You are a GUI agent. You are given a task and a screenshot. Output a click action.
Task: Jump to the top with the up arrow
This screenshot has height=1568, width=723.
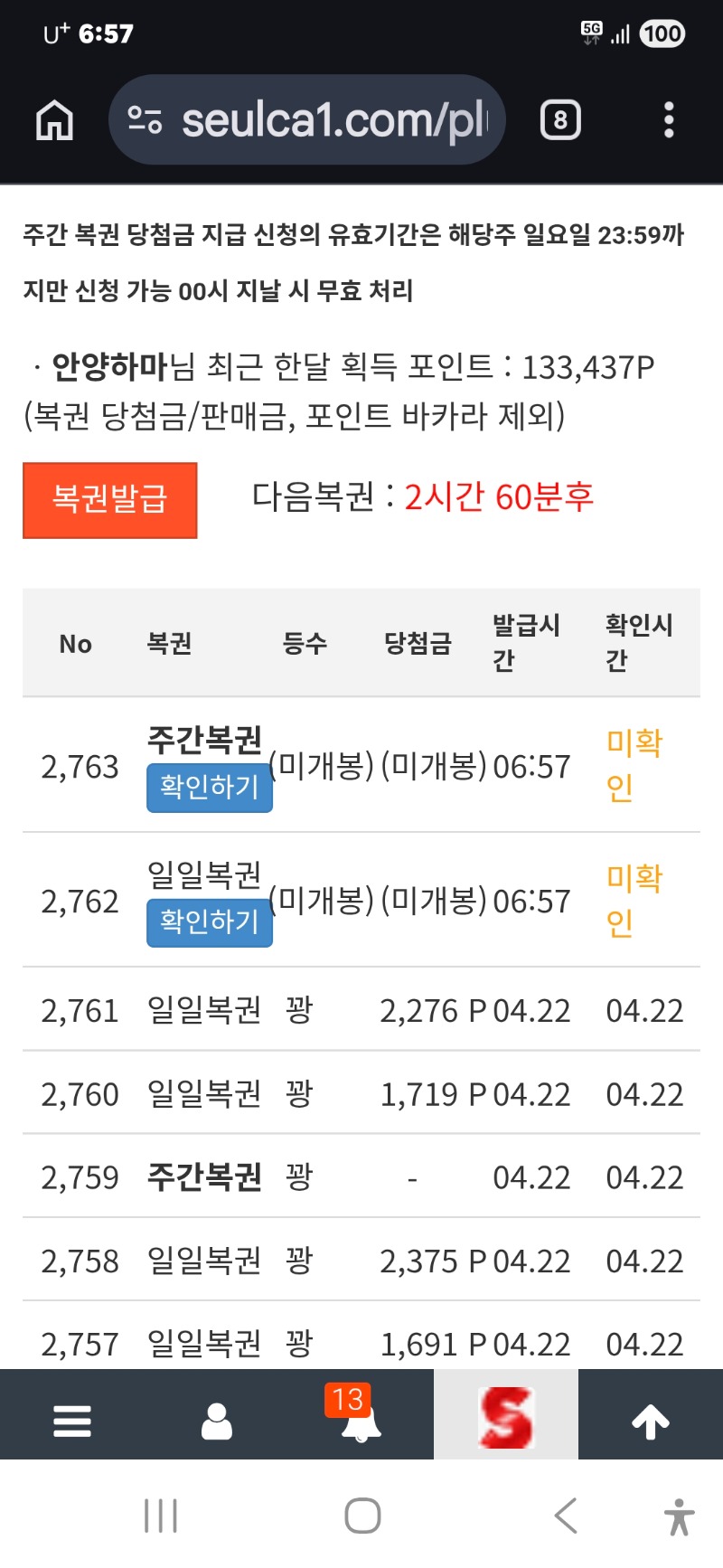651,1422
